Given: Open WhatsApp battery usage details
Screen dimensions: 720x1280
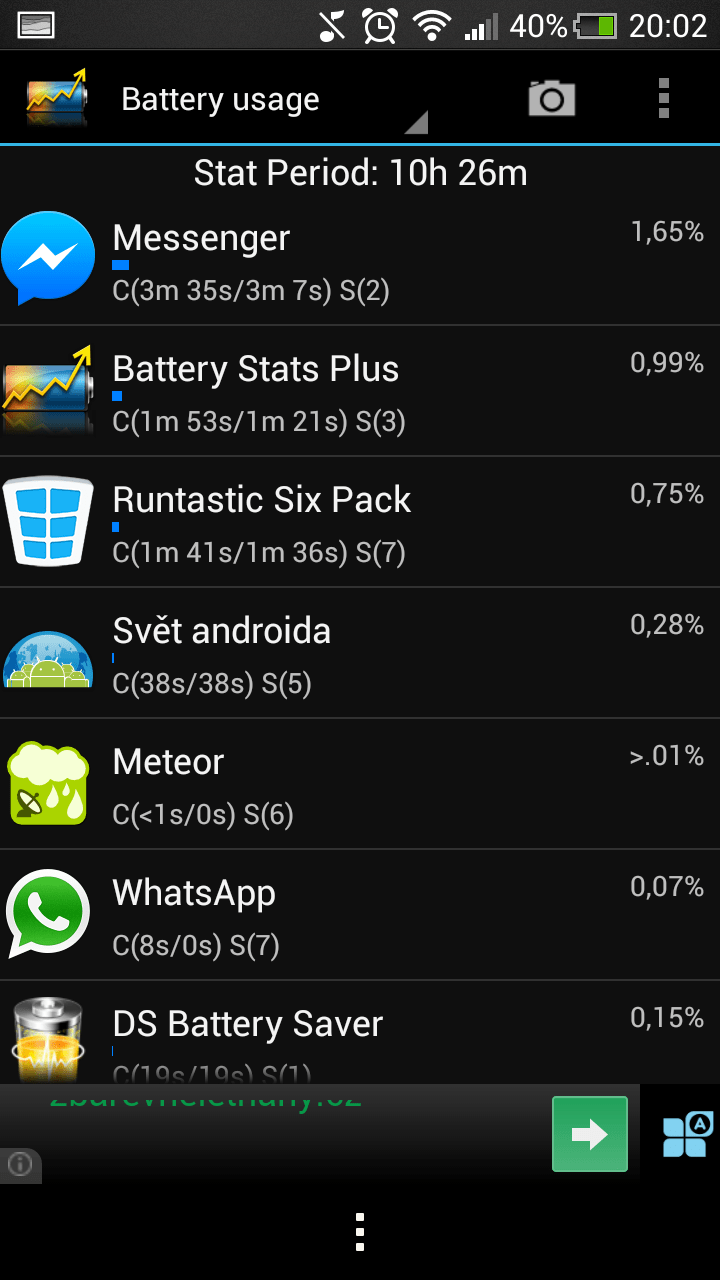Looking at the screenshot, I should coord(360,915).
